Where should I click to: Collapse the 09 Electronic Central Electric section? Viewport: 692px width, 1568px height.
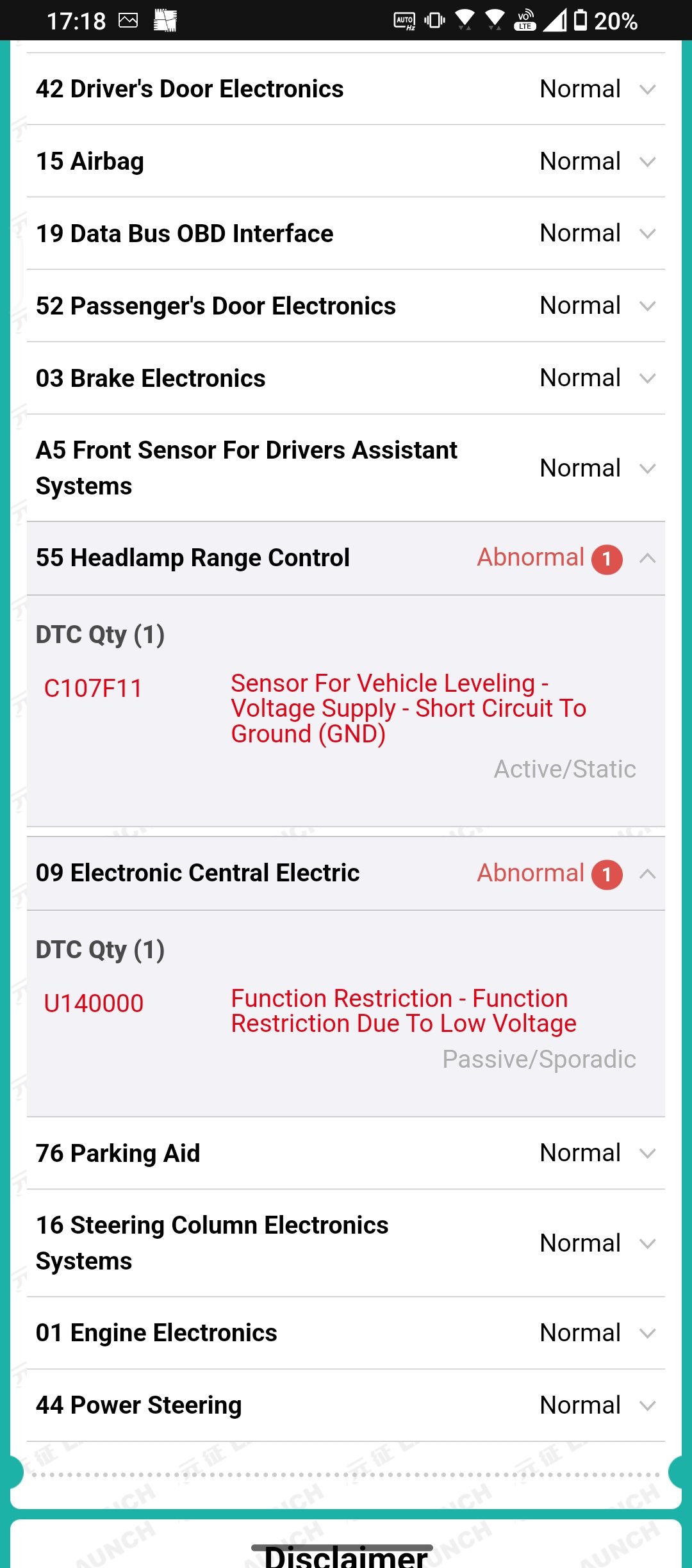[648, 874]
